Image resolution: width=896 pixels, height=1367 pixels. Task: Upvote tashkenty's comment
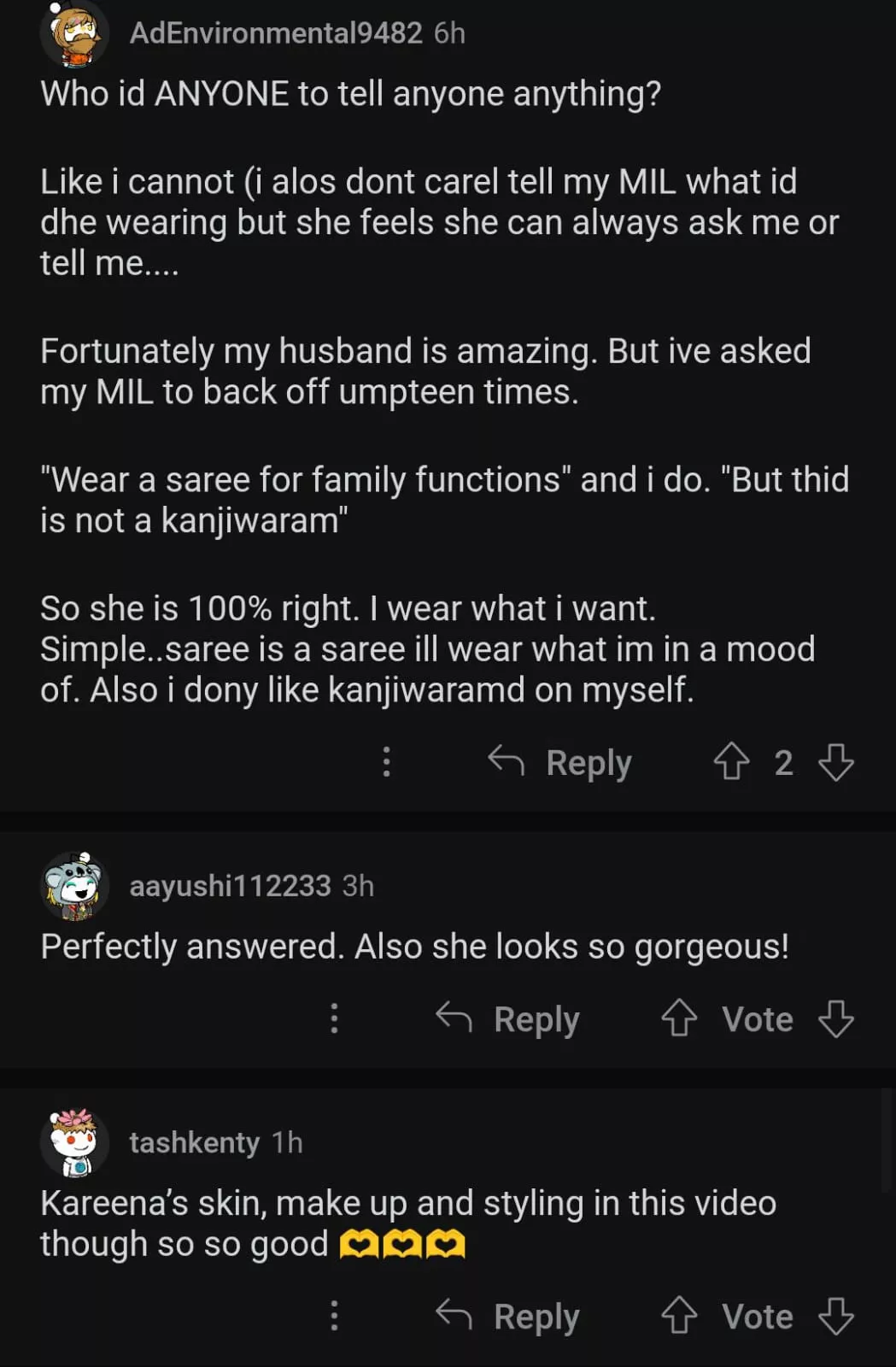pos(679,1316)
